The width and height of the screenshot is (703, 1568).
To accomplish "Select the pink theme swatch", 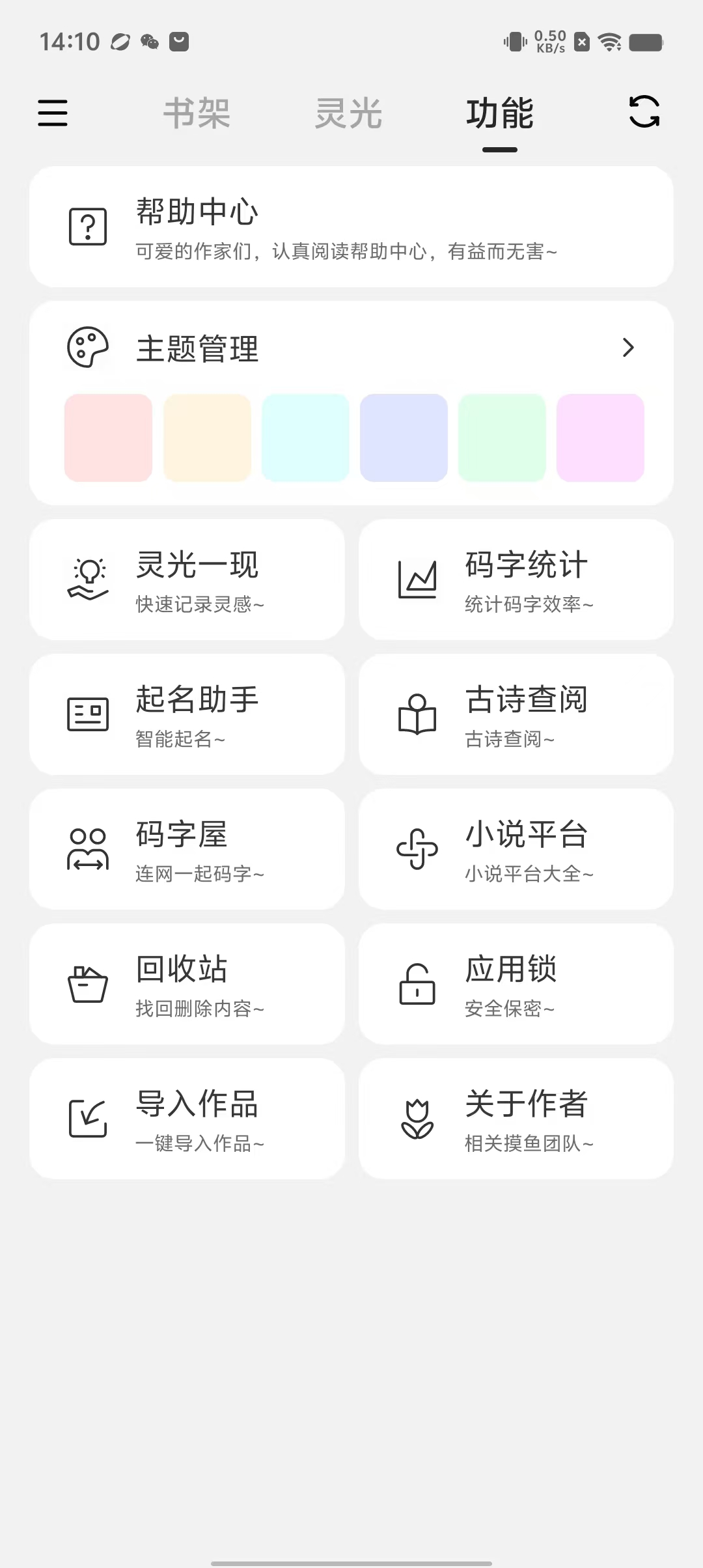I will (x=108, y=438).
